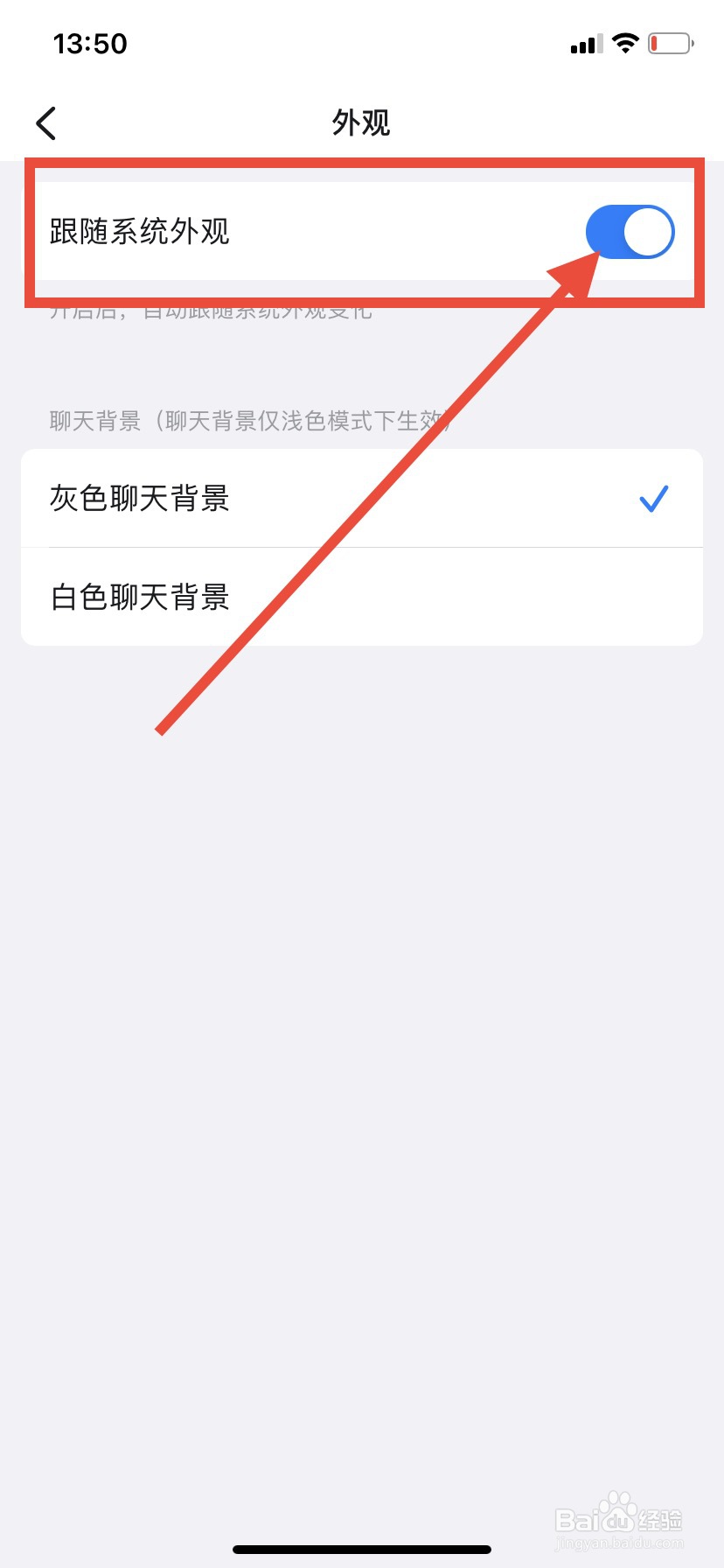Viewport: 724px width, 1568px height.
Task: Tap the 外观 title text
Action: 361,122
